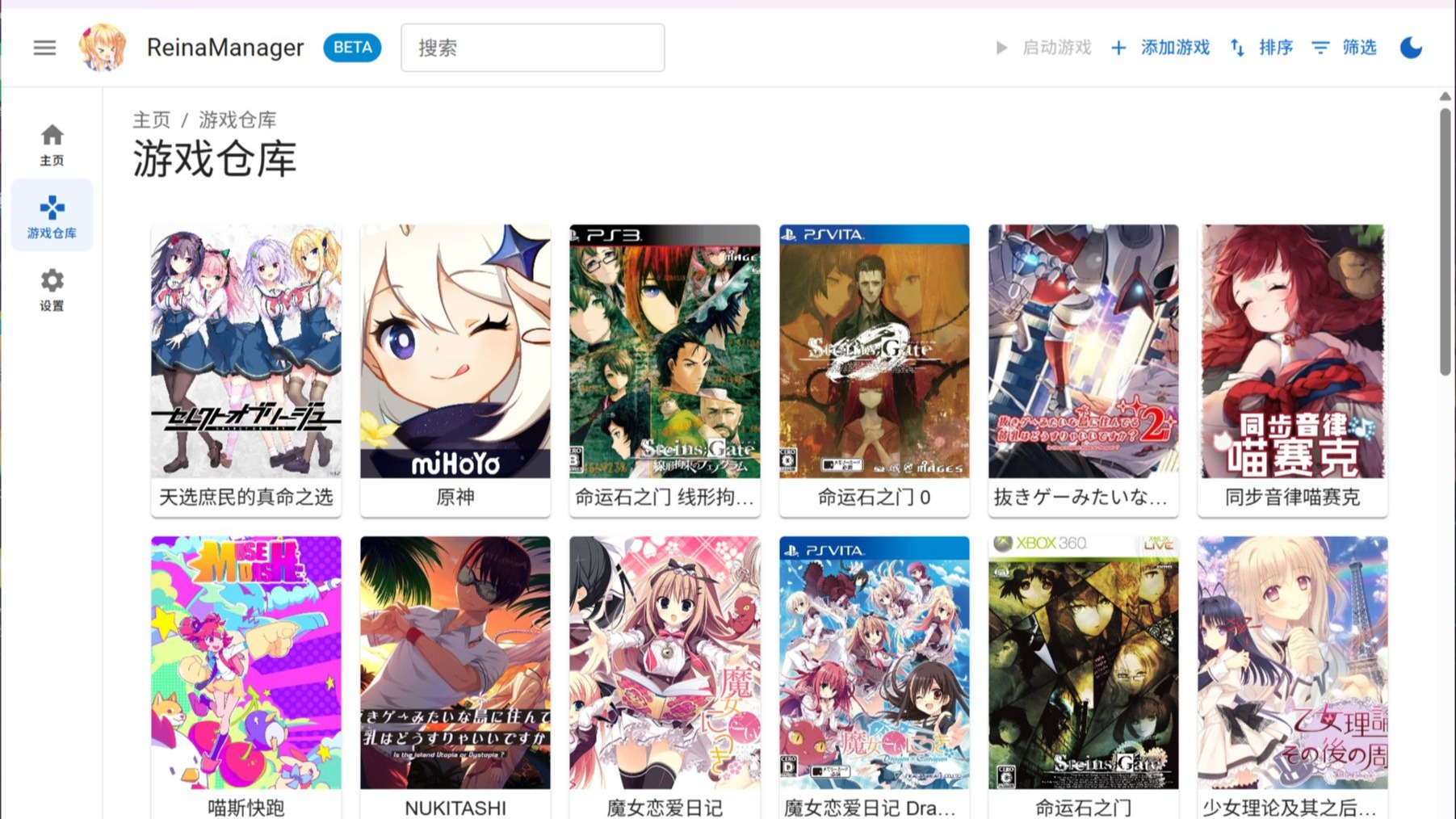The height and width of the screenshot is (819, 1456).
Task: Select 游戏仓库 in the sidebar
Action: (x=52, y=216)
